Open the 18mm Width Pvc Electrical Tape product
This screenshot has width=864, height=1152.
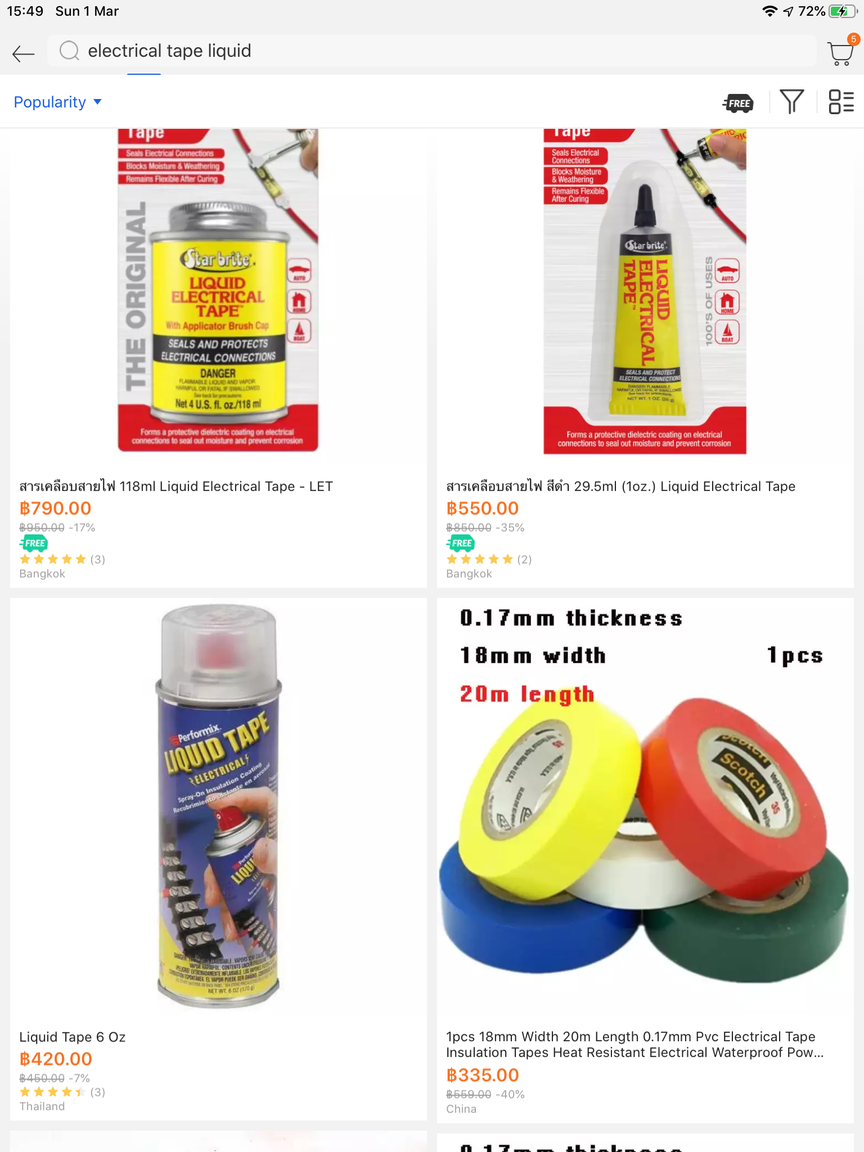[645, 810]
